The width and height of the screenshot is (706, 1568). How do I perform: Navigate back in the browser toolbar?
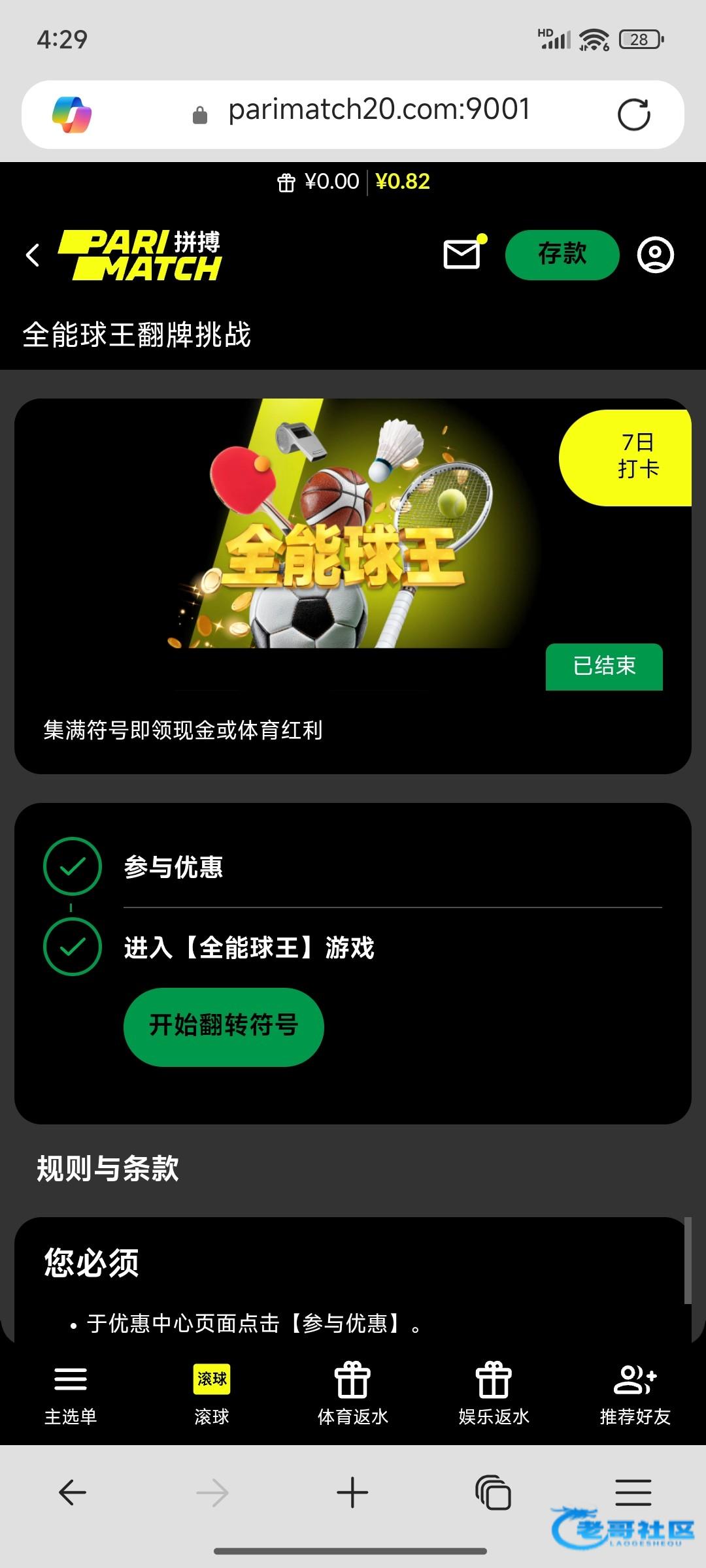[73, 1493]
